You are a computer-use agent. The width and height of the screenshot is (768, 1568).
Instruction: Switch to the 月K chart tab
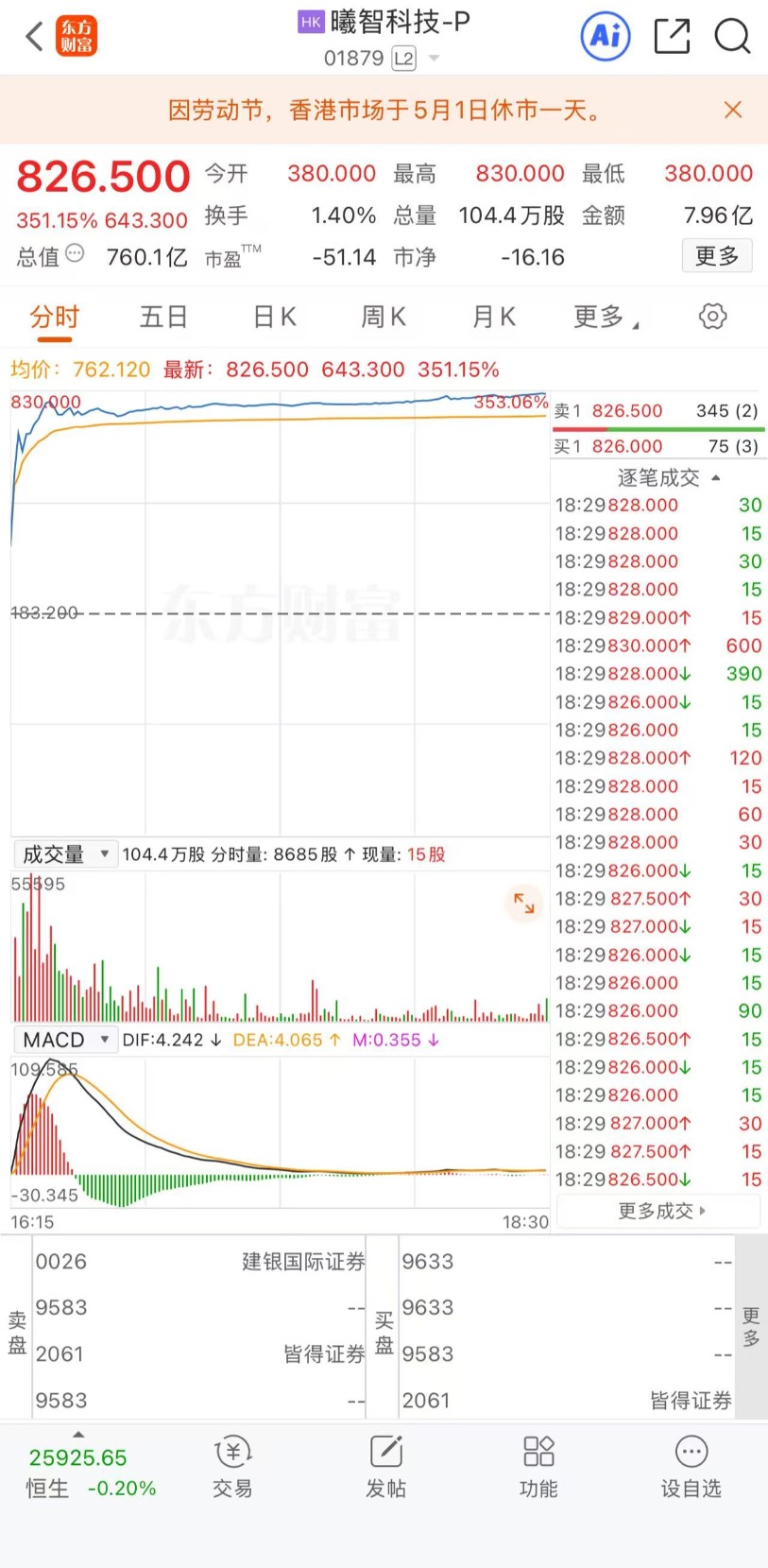coord(493,317)
